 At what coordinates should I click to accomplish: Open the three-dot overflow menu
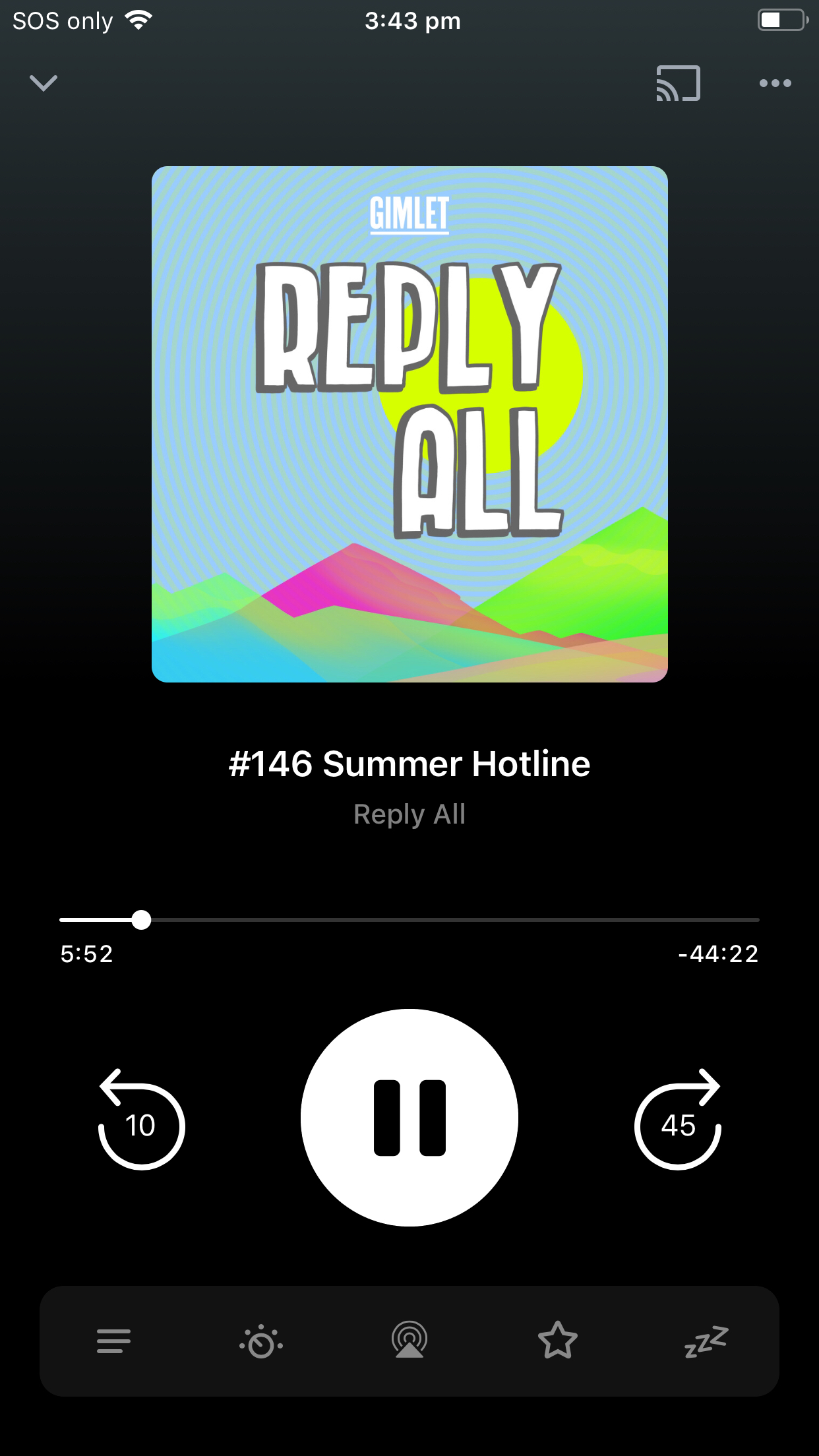[775, 83]
